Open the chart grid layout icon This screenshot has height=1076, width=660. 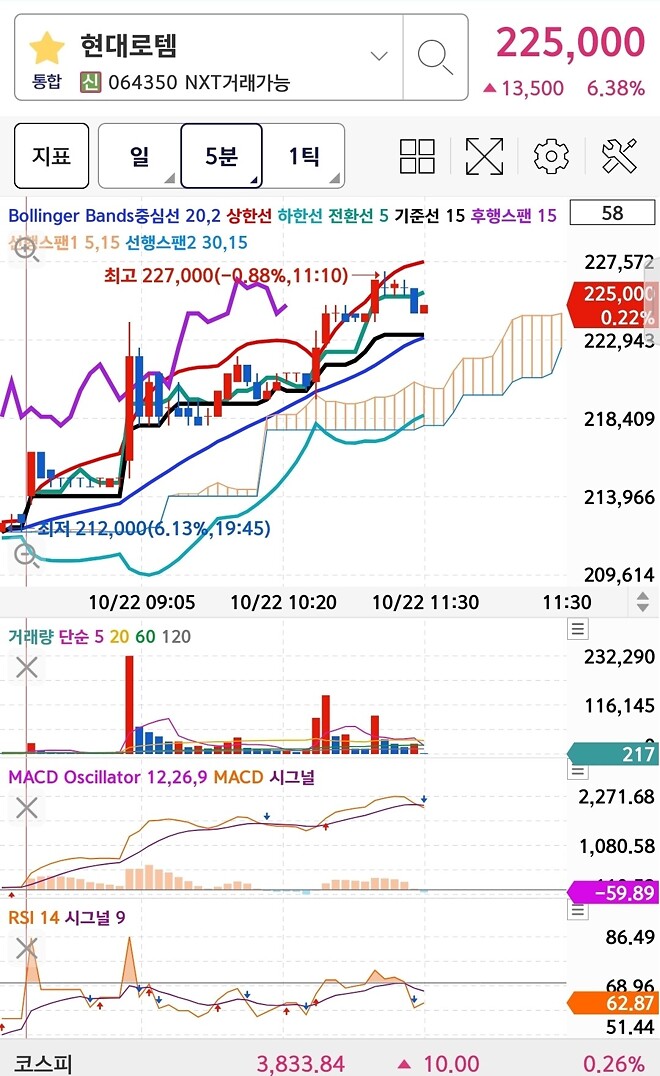coord(417,156)
